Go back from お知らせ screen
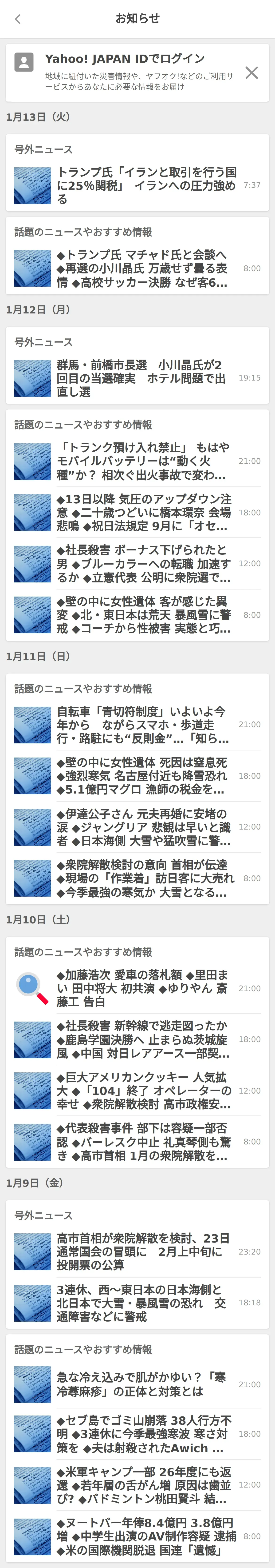 coord(18,19)
